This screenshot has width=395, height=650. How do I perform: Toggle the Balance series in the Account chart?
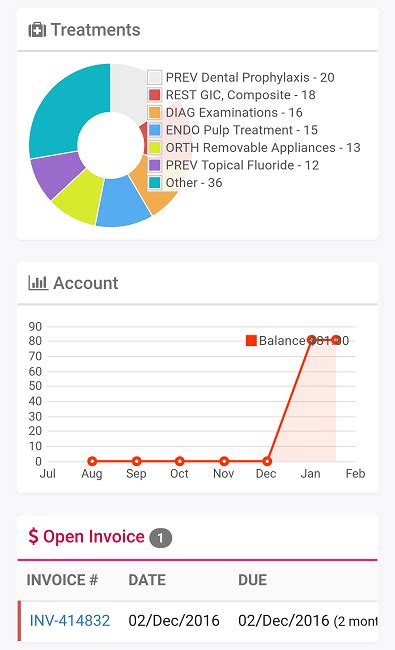[x=297, y=341]
